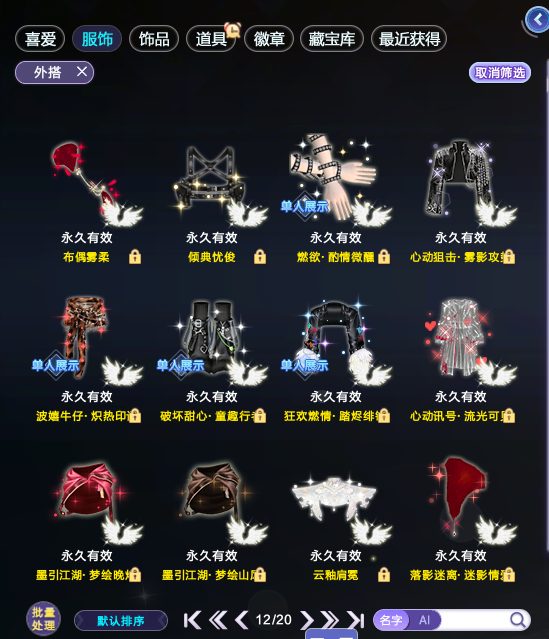This screenshot has height=639, width=549.
Task: Switch to the 喜爱 tab
Action: (x=40, y=39)
